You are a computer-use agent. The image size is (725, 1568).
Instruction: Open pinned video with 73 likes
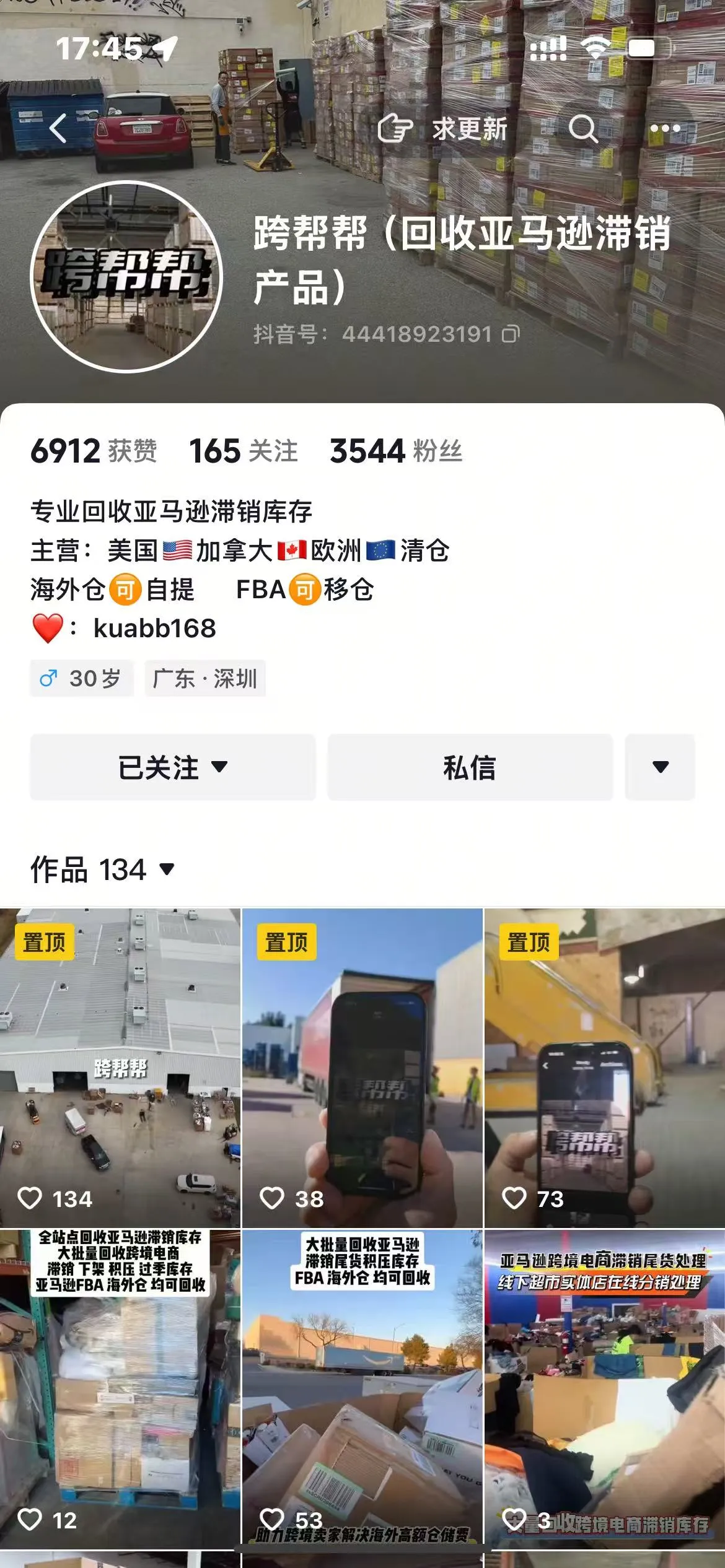(x=604, y=1068)
